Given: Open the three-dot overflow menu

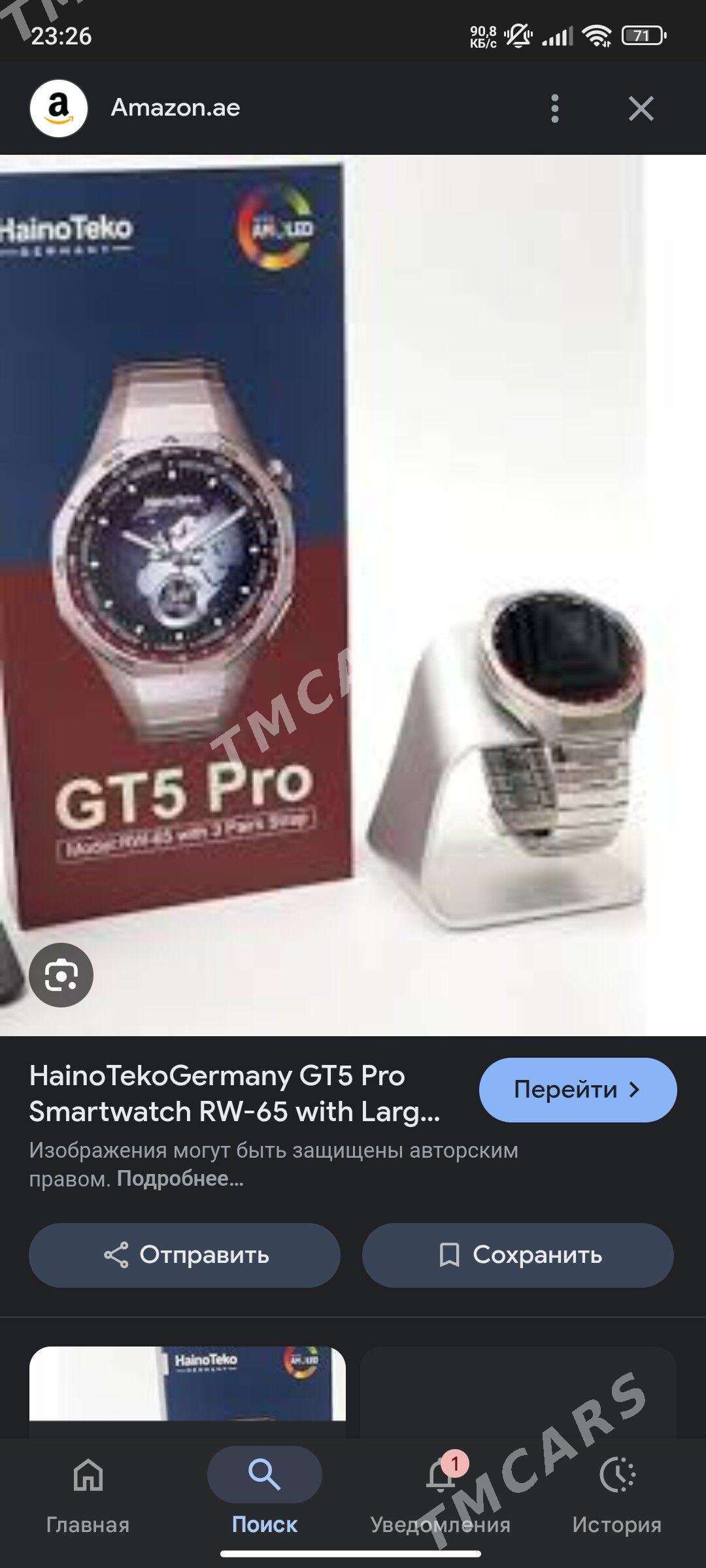Looking at the screenshot, I should pos(555,108).
